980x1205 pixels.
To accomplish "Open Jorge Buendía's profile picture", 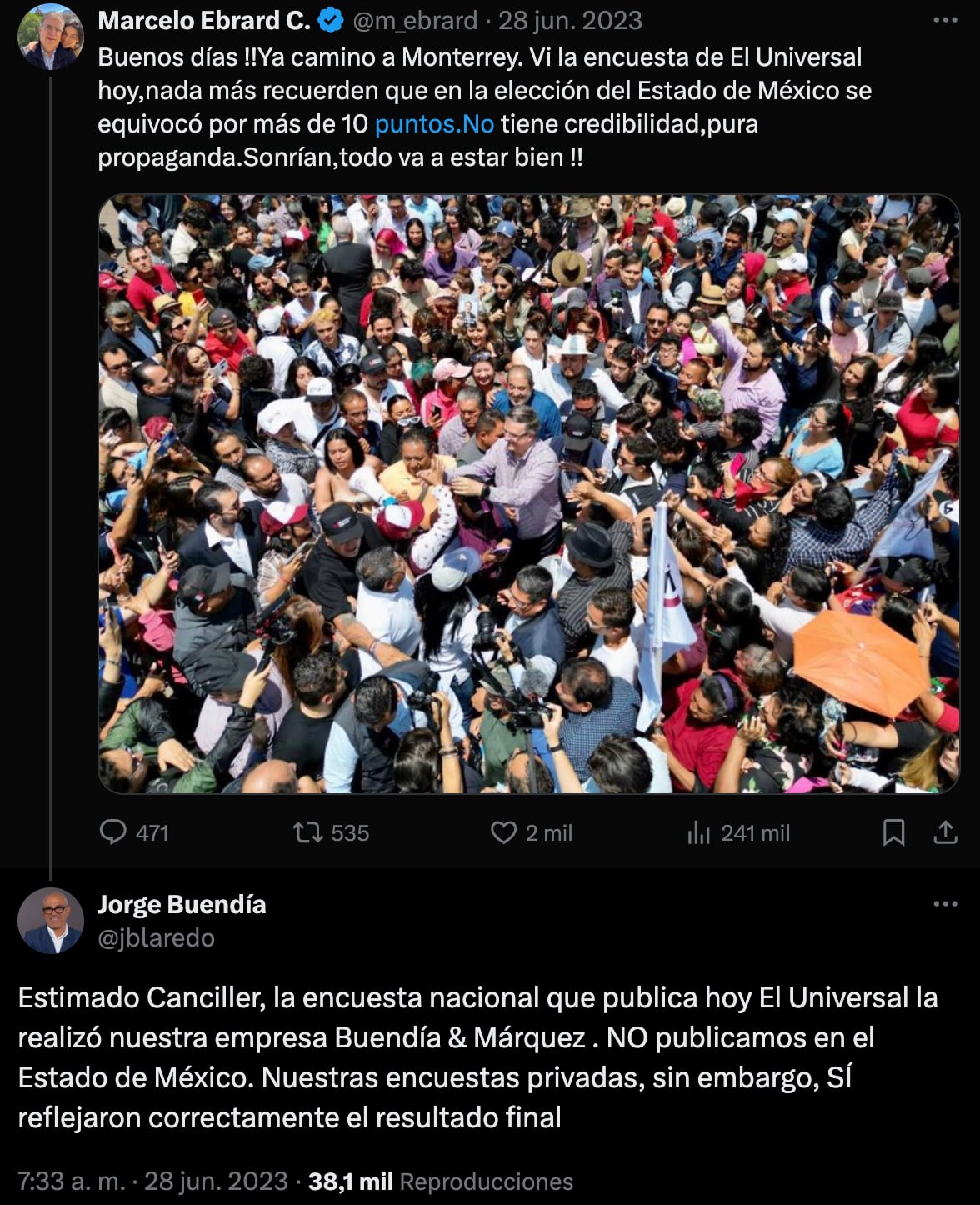I will pyautogui.click(x=50, y=920).
